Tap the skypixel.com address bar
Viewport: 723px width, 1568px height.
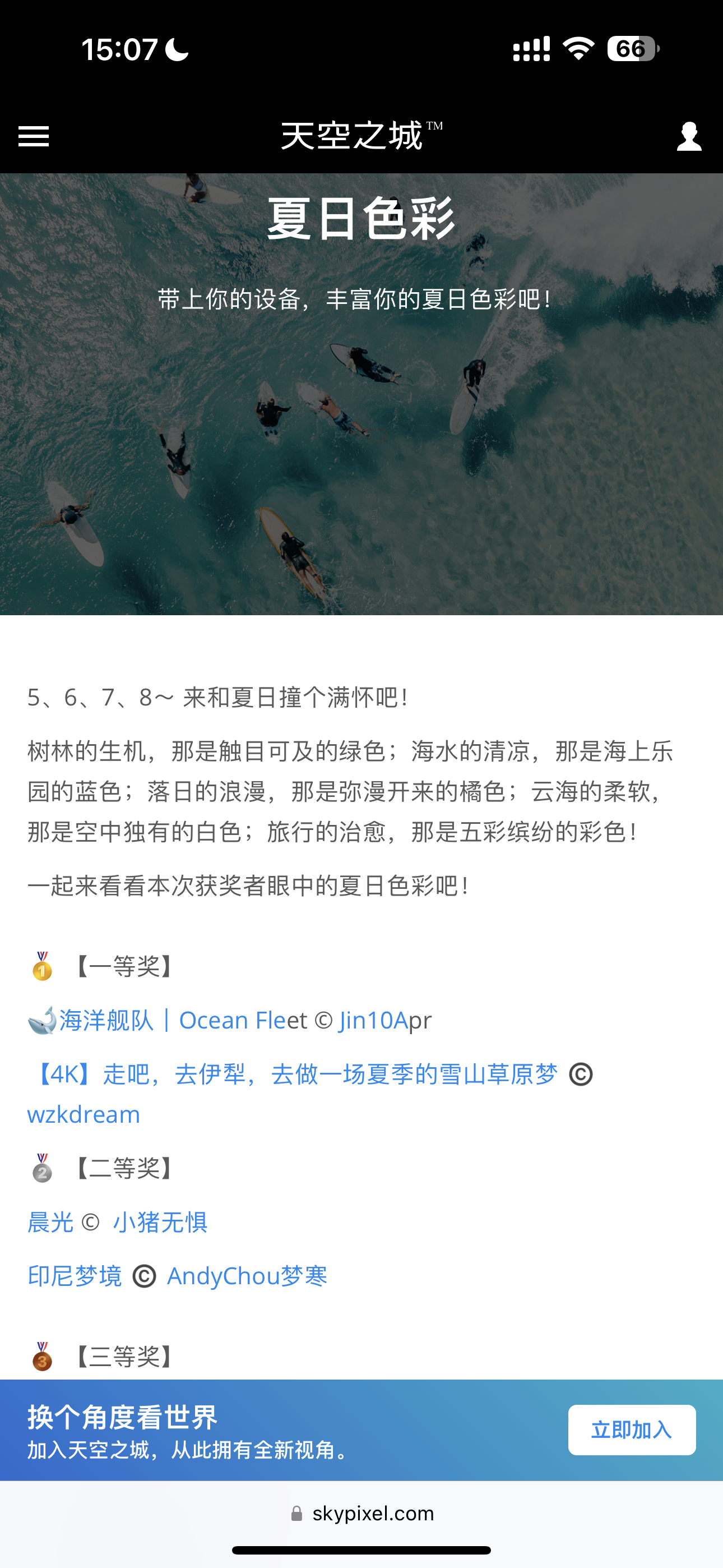[361, 1514]
